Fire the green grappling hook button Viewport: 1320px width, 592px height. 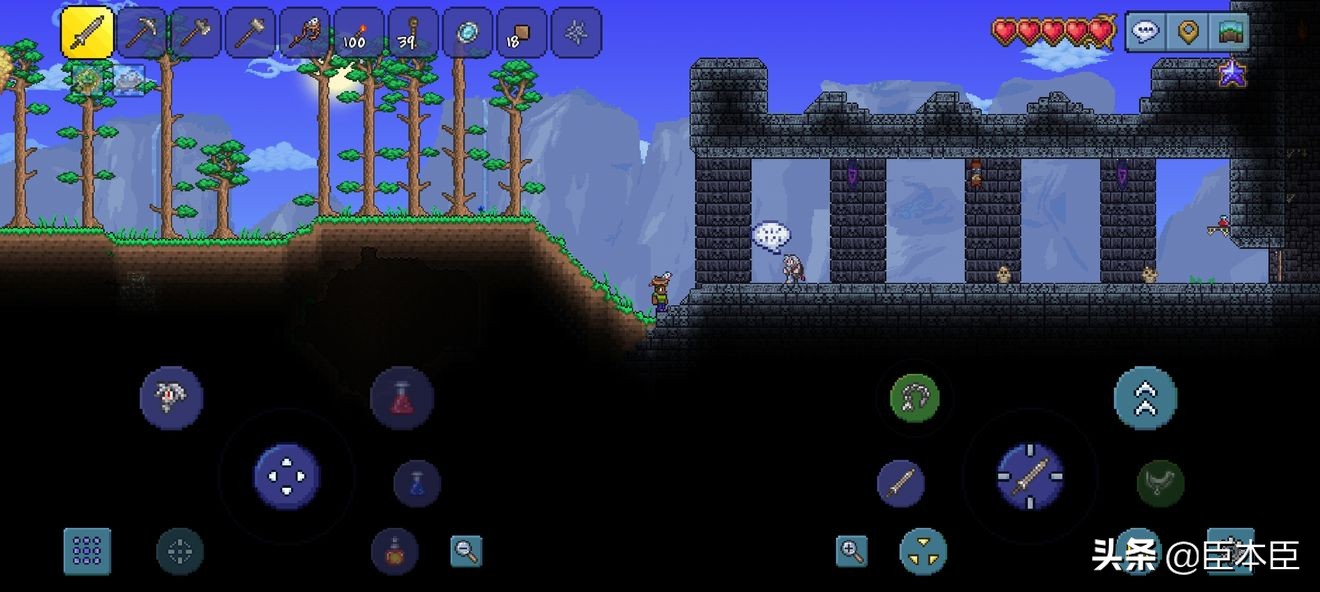pos(914,398)
